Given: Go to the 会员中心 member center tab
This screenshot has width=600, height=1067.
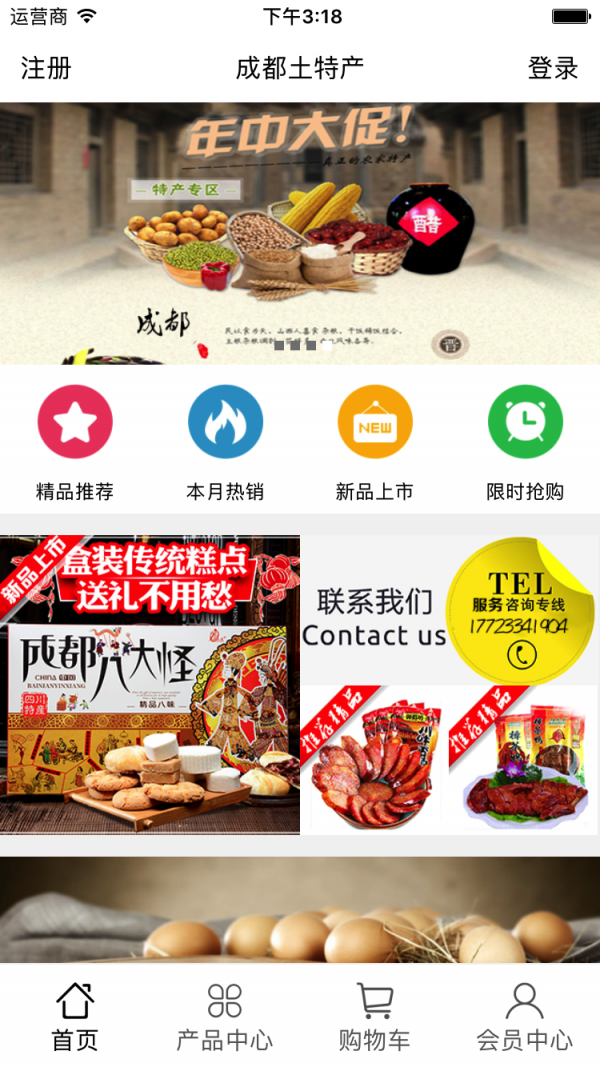Looking at the screenshot, I should (x=525, y=1015).
